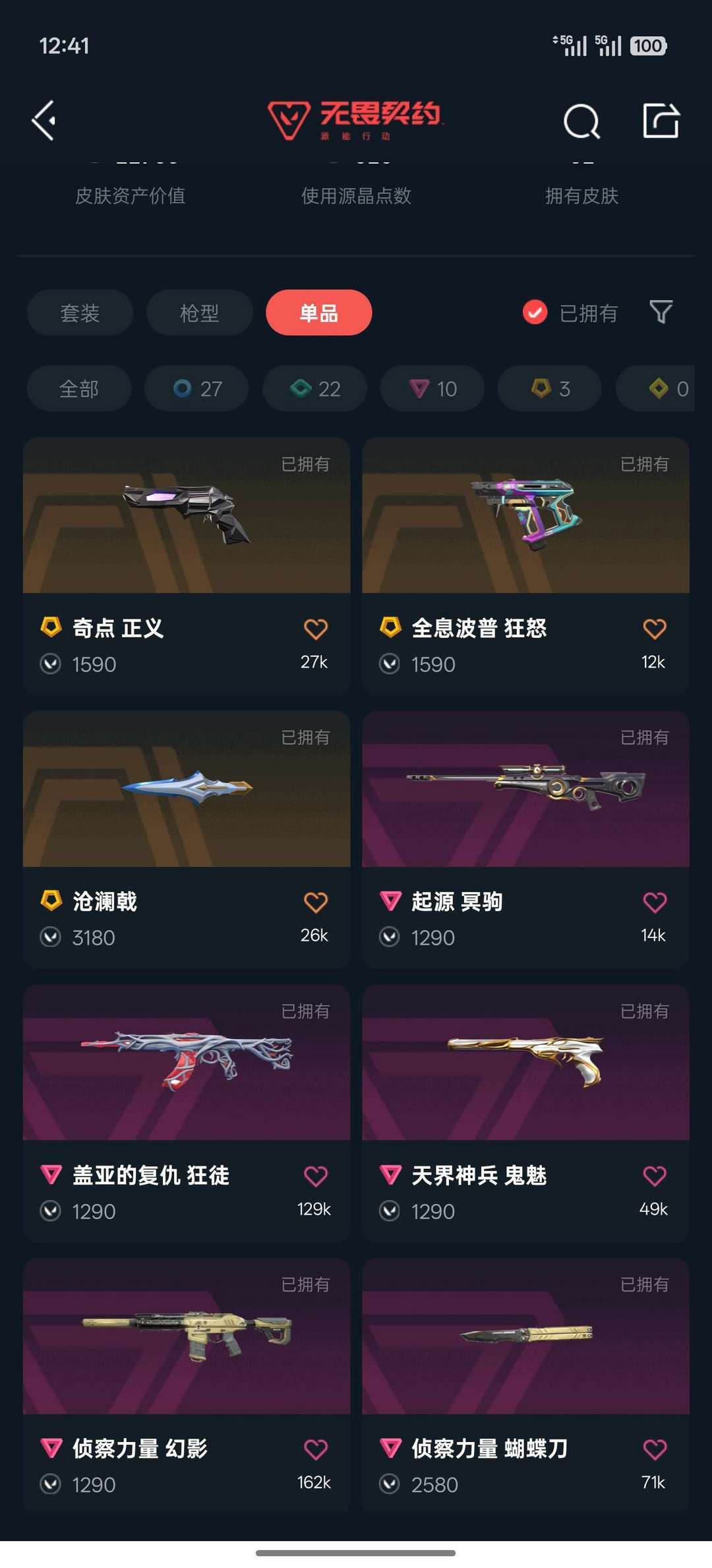The height and width of the screenshot is (1568, 712).
Task: Switch to the 套装 tab
Action: point(80,313)
